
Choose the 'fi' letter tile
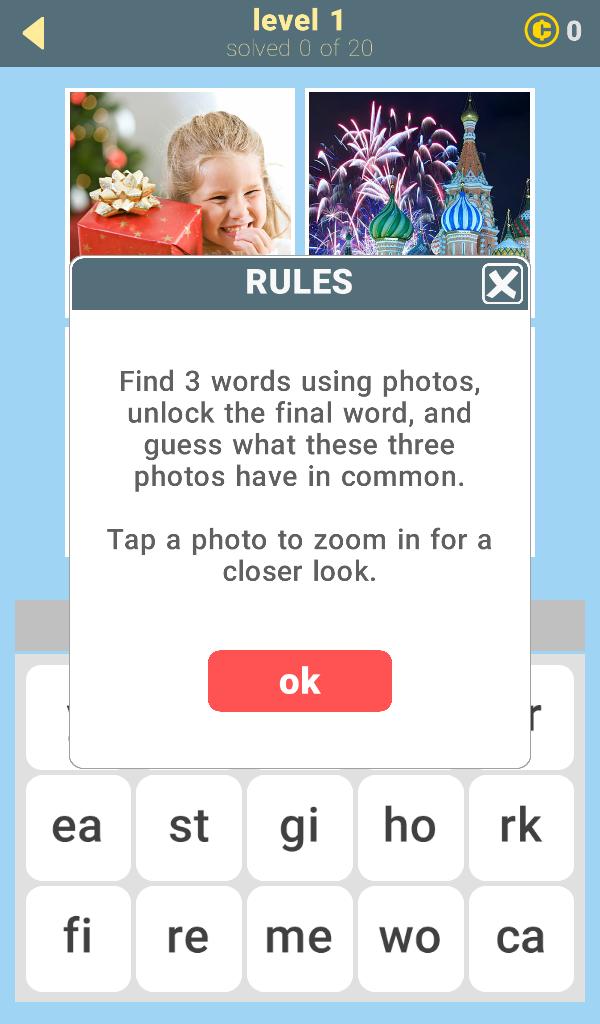pyautogui.click(x=78, y=938)
